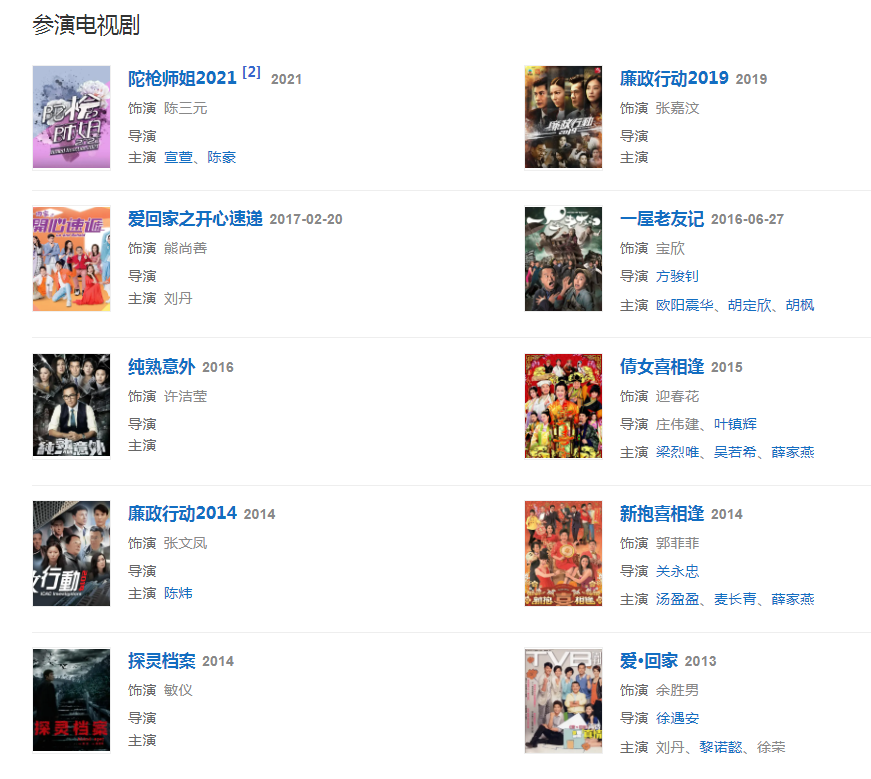Open actor link 陈豪
This screenshot has width=871, height=779.
click(x=222, y=157)
